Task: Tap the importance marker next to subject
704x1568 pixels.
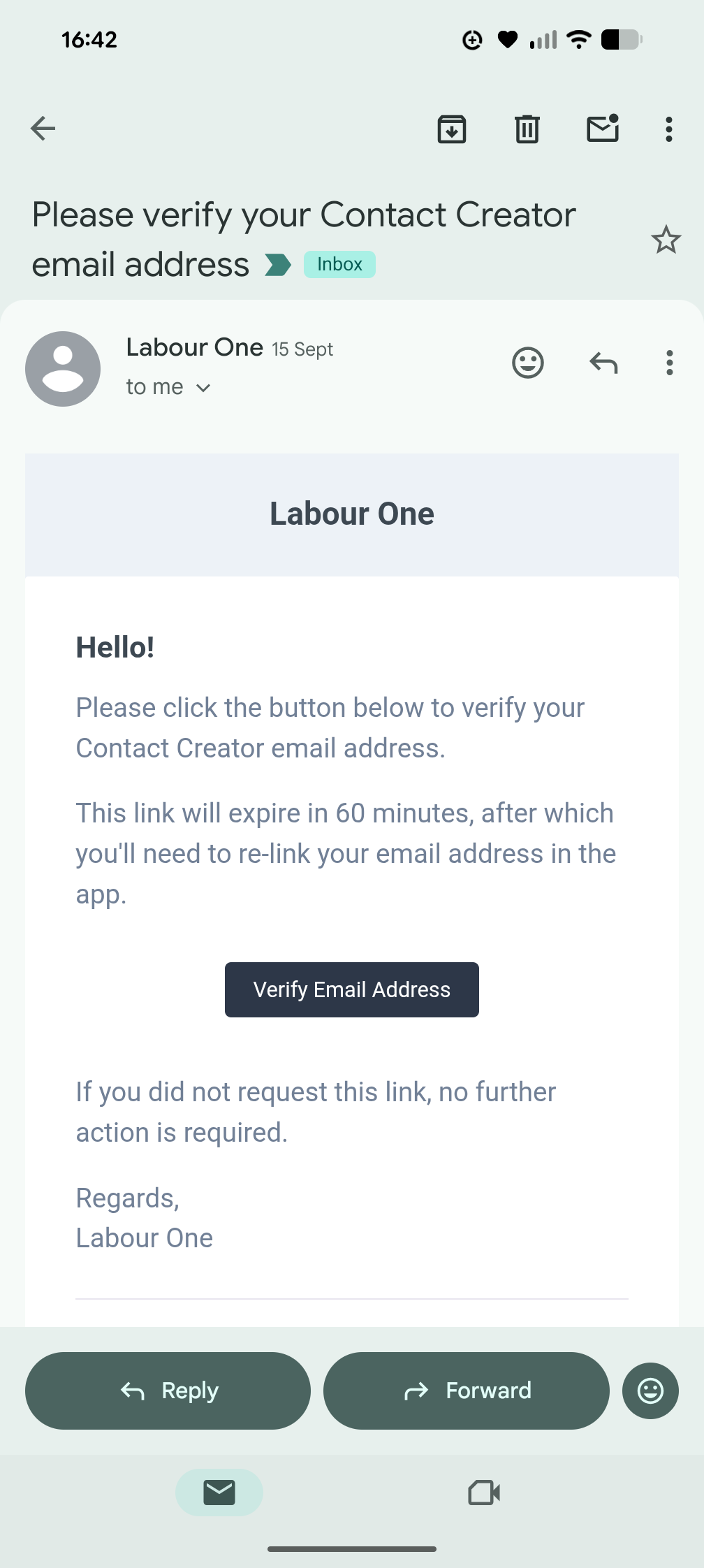Action: point(277,265)
